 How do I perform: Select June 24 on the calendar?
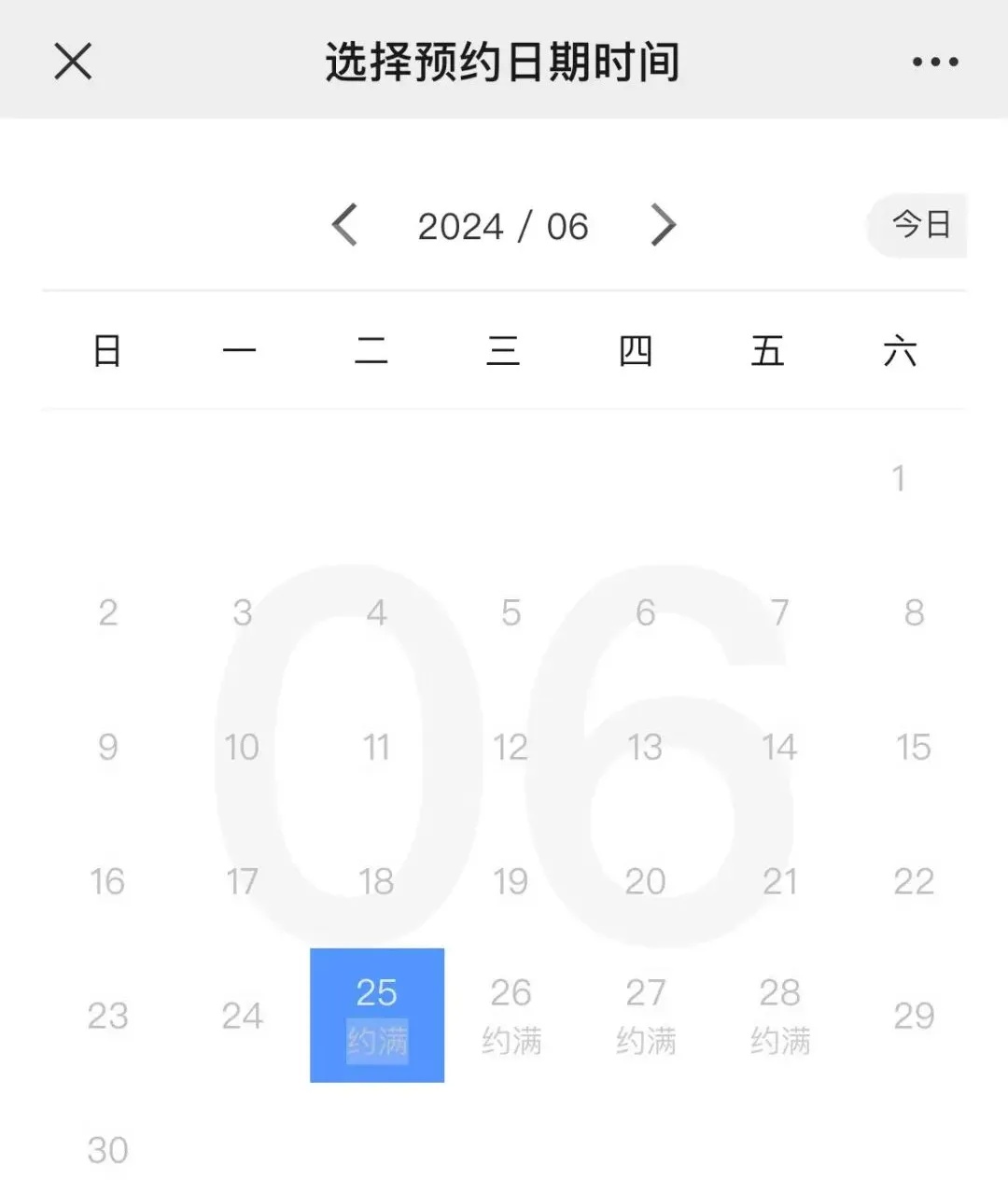pos(243,1015)
